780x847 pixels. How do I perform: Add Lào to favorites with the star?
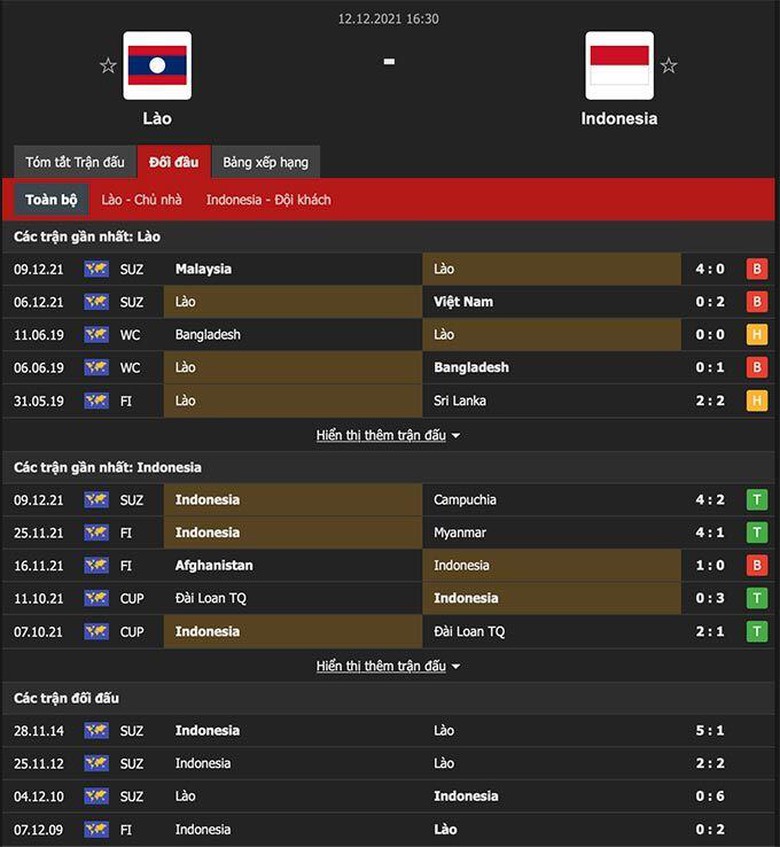(x=108, y=66)
